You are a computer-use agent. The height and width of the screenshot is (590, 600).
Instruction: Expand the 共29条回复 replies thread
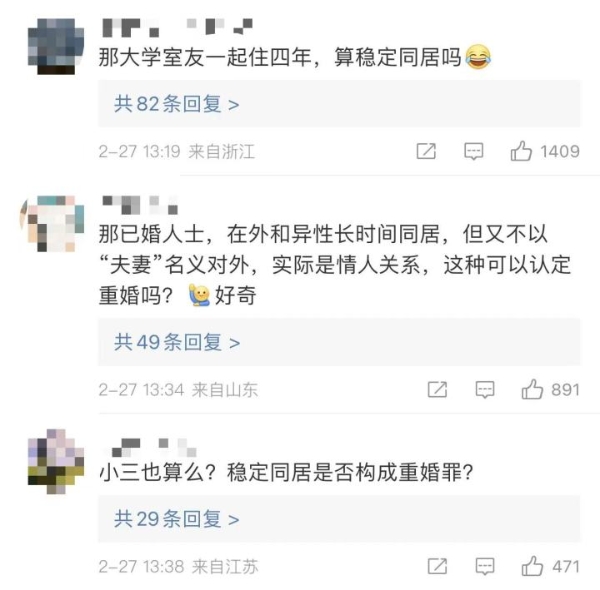[176, 519]
